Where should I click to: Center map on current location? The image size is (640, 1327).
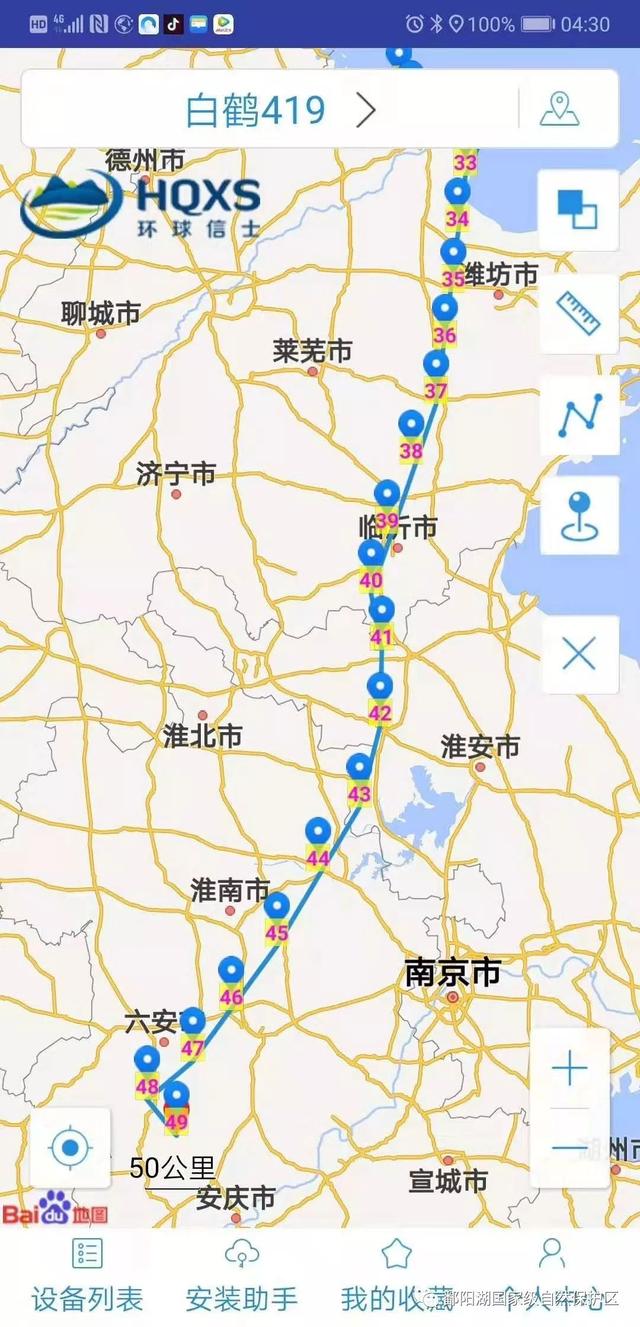70,1147
